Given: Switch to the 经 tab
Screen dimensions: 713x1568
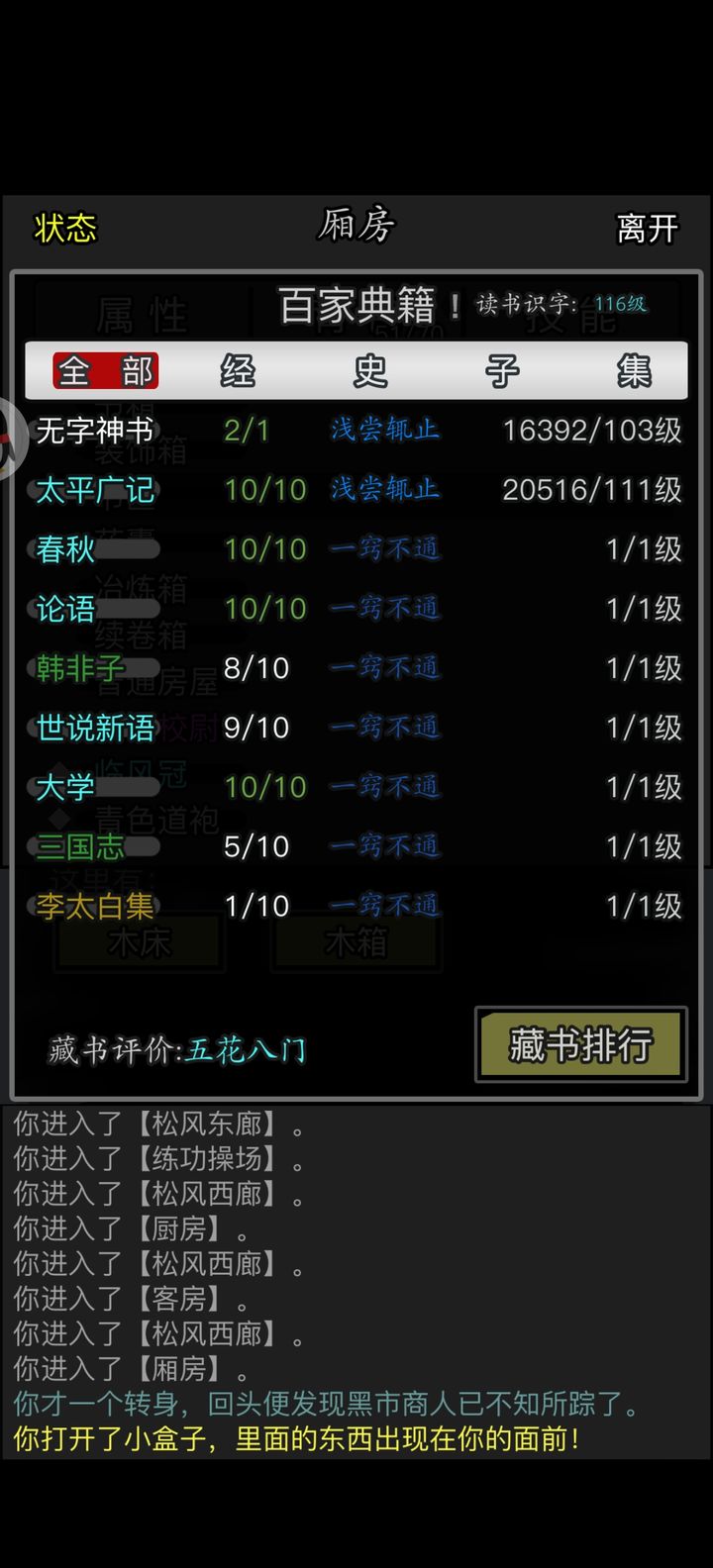Looking at the screenshot, I should tap(238, 371).
